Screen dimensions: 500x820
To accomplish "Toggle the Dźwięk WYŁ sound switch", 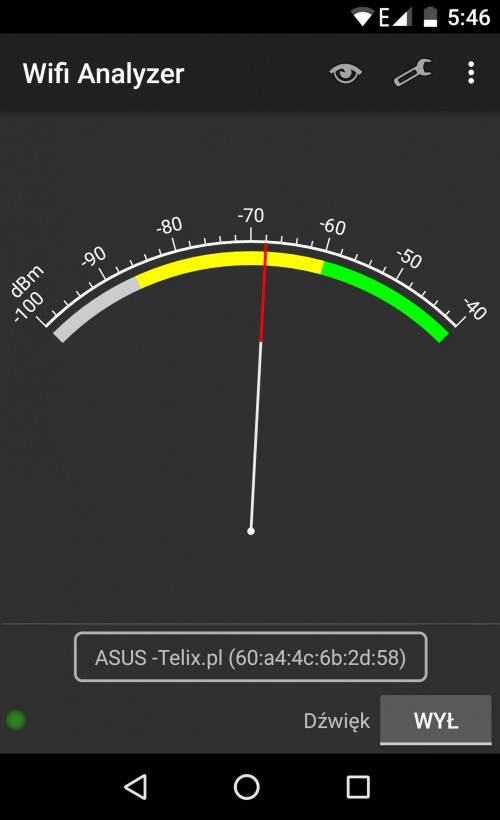I will (x=436, y=720).
